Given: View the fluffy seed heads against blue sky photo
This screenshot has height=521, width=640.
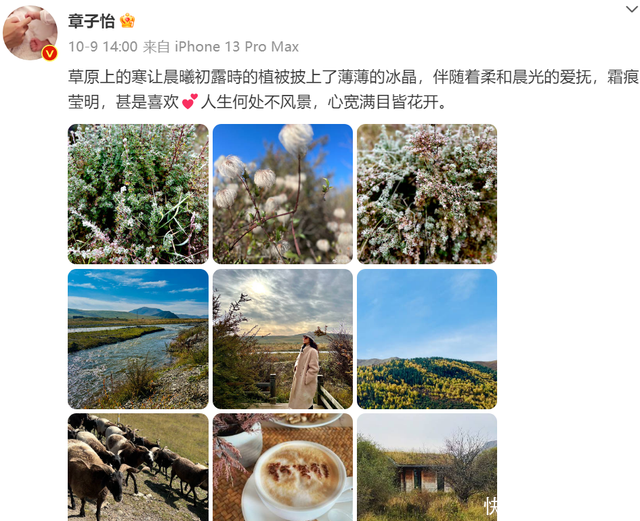Looking at the screenshot, I should 283,194.
